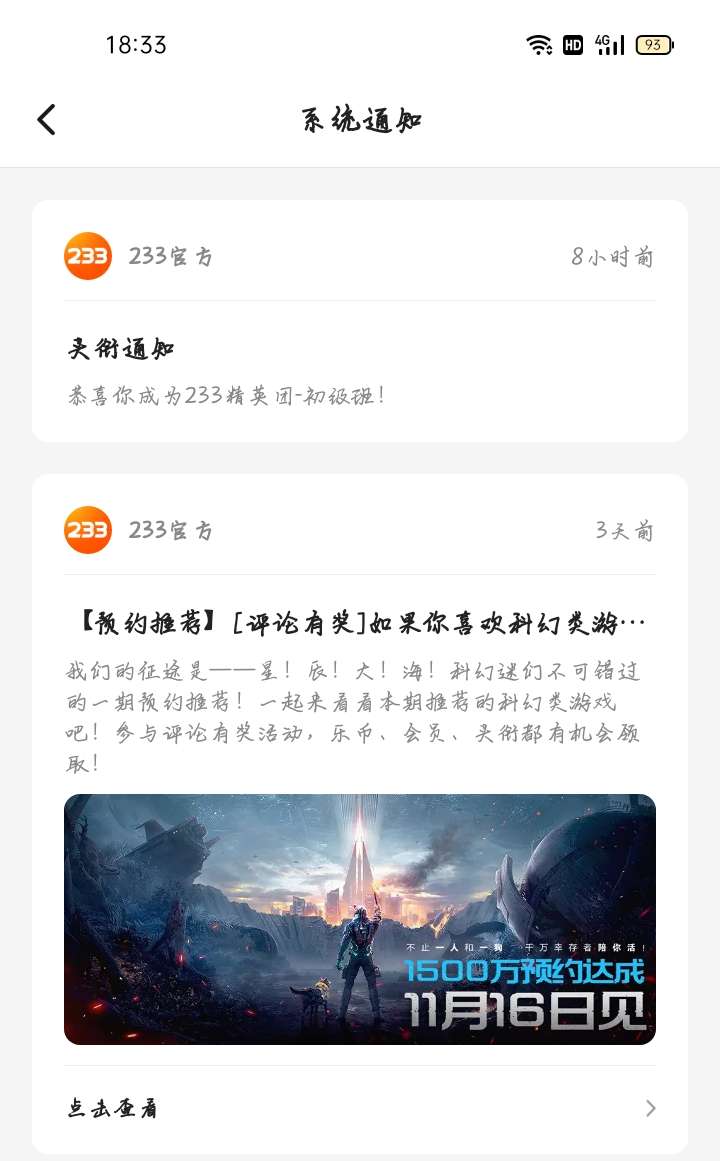Open 233官方 avatar on the 8小时前 notice
The image size is (720, 1161).
click(x=88, y=256)
